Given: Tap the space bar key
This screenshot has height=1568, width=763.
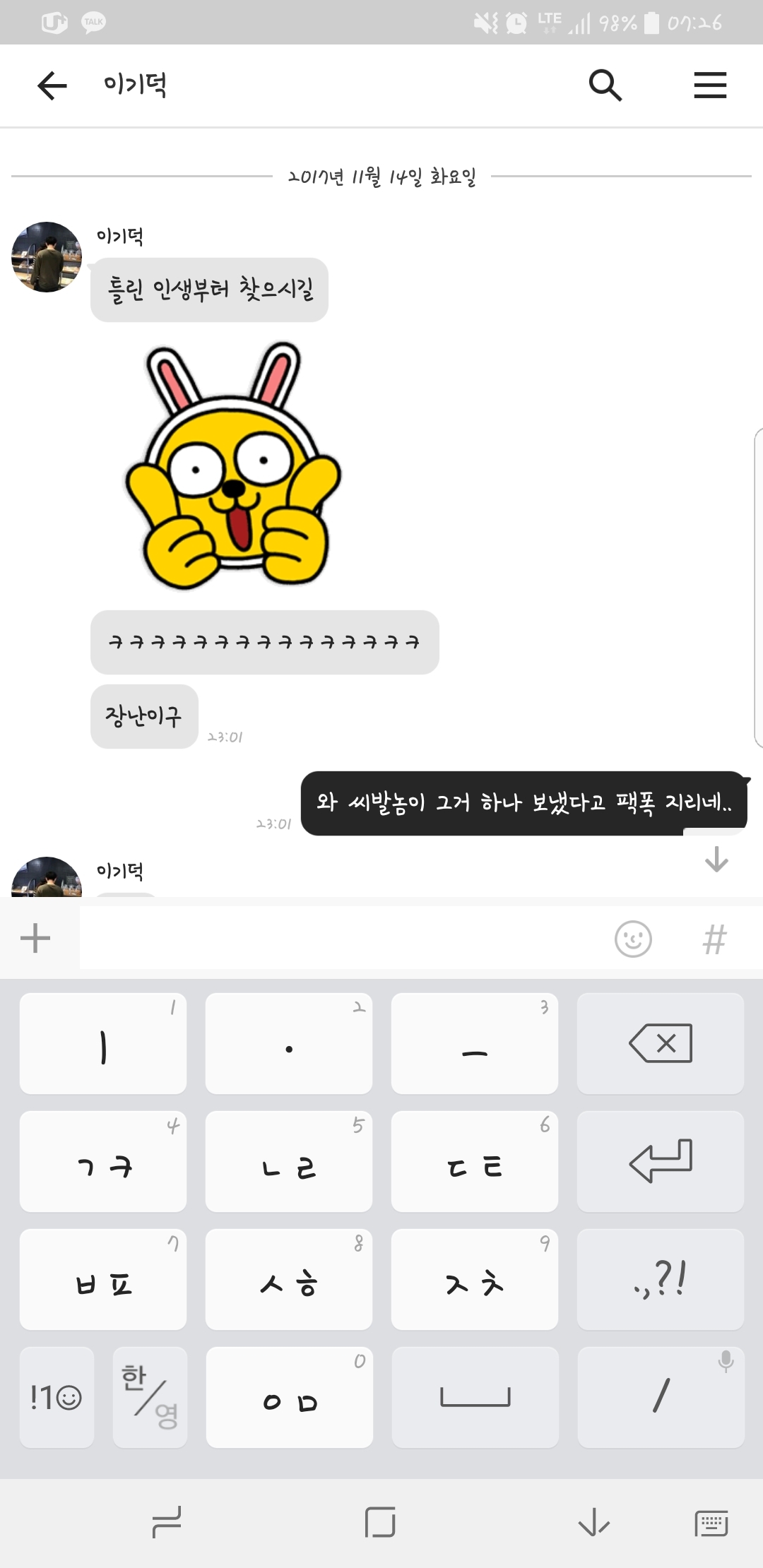Looking at the screenshot, I should click(475, 1397).
